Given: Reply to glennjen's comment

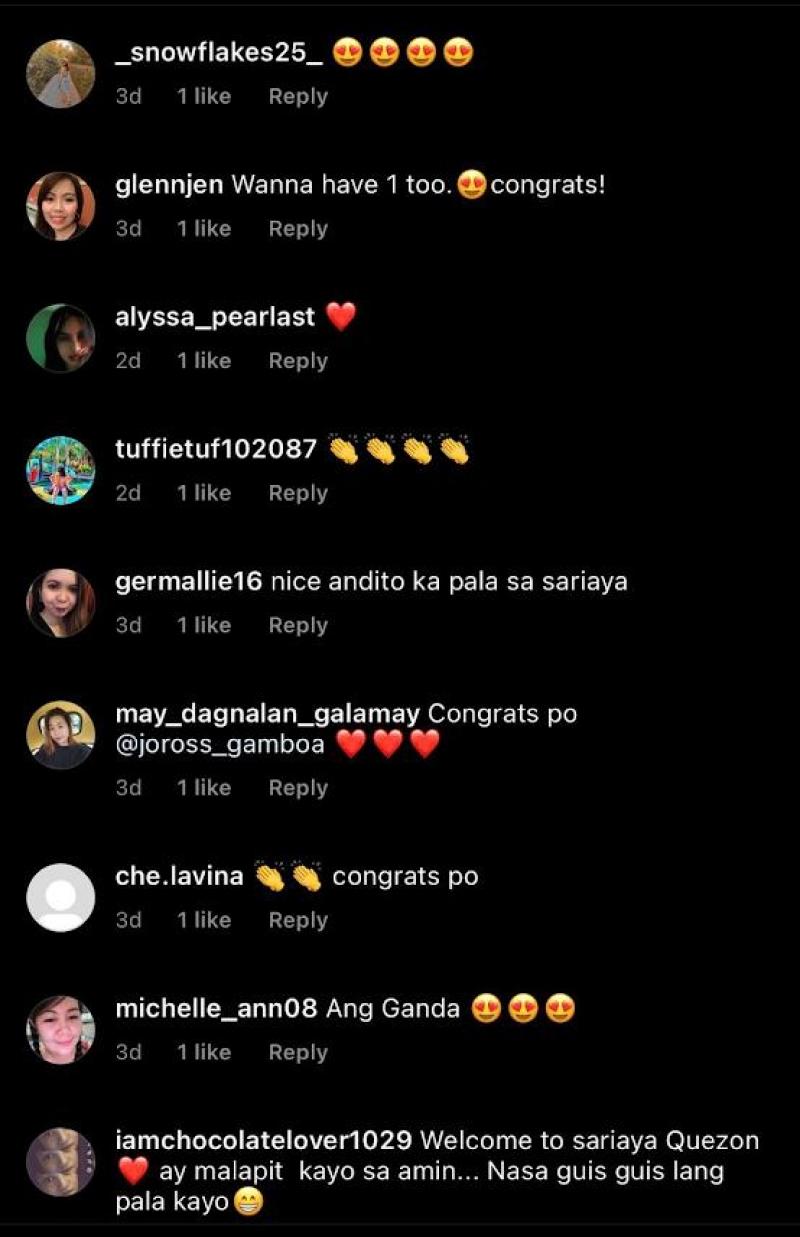Looking at the screenshot, I should pos(298,229).
